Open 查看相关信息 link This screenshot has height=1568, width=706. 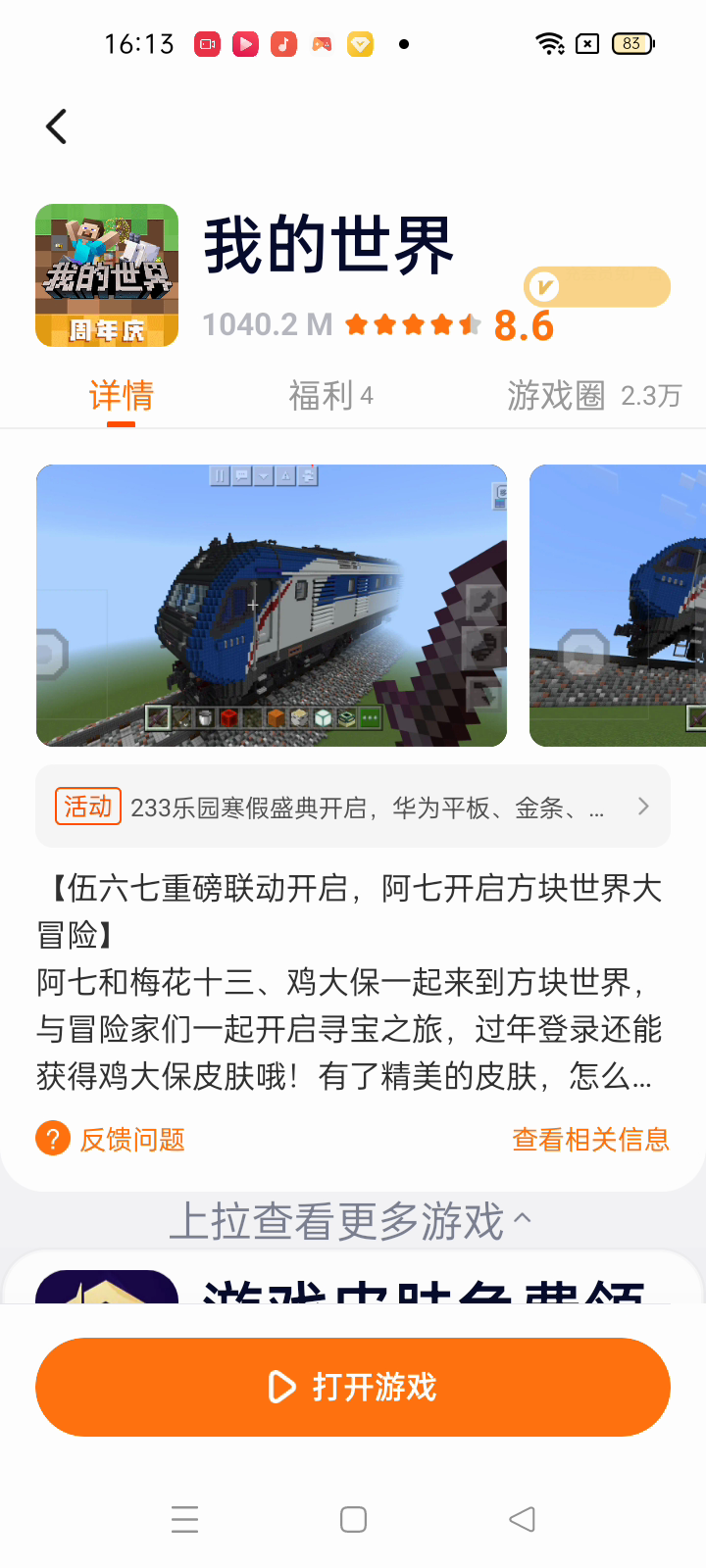click(x=590, y=1140)
